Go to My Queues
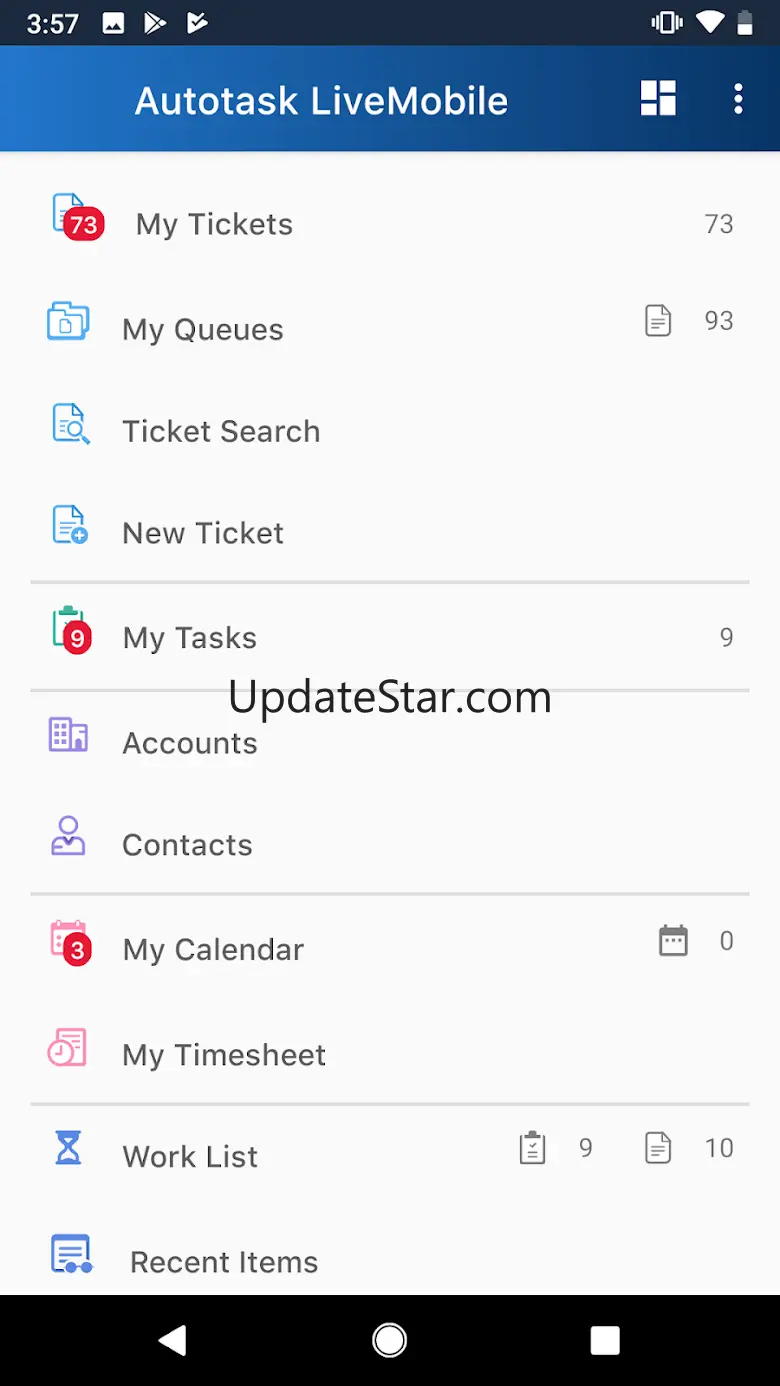The image size is (780, 1386). pos(203,329)
